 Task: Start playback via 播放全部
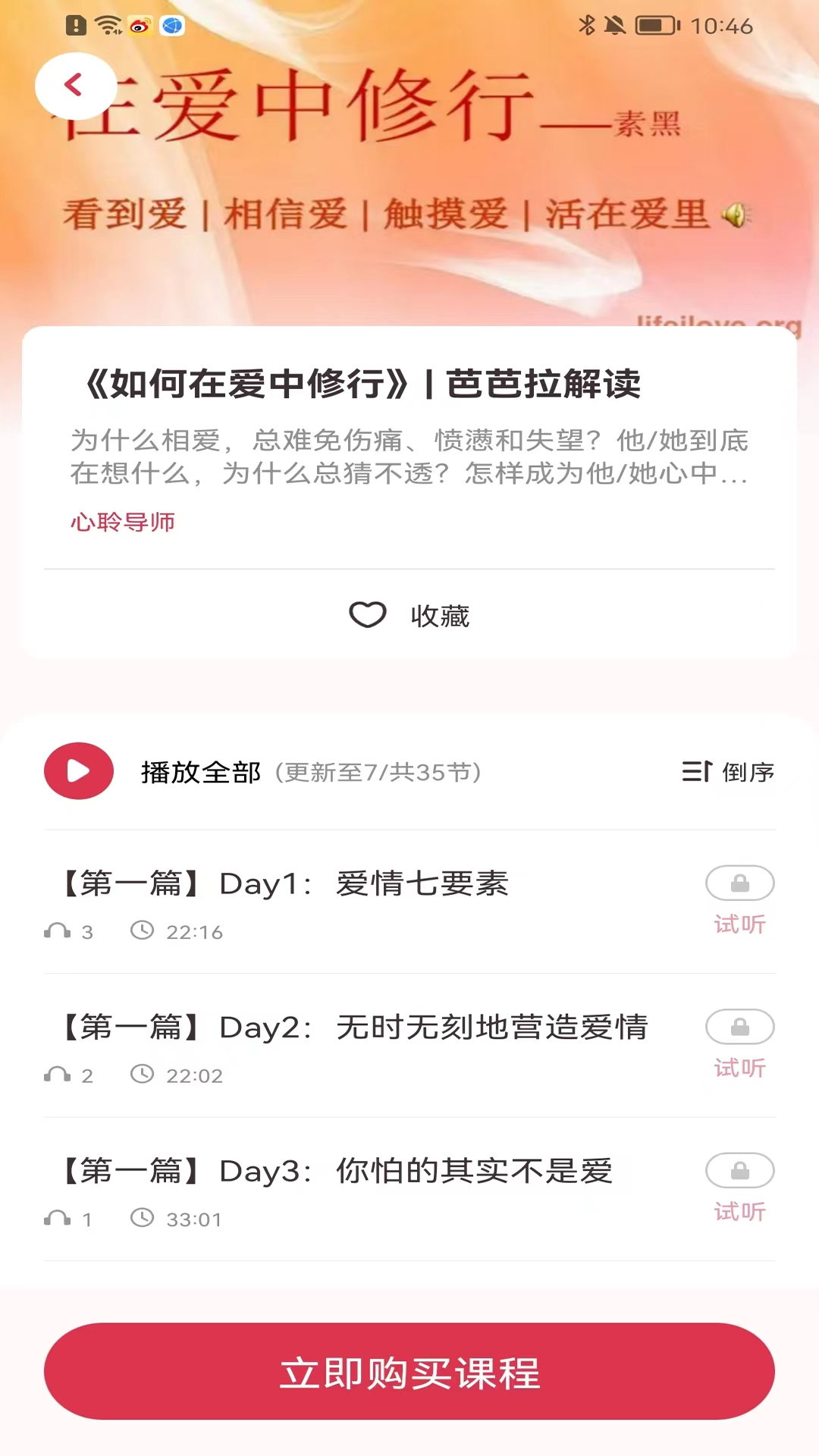click(x=201, y=770)
